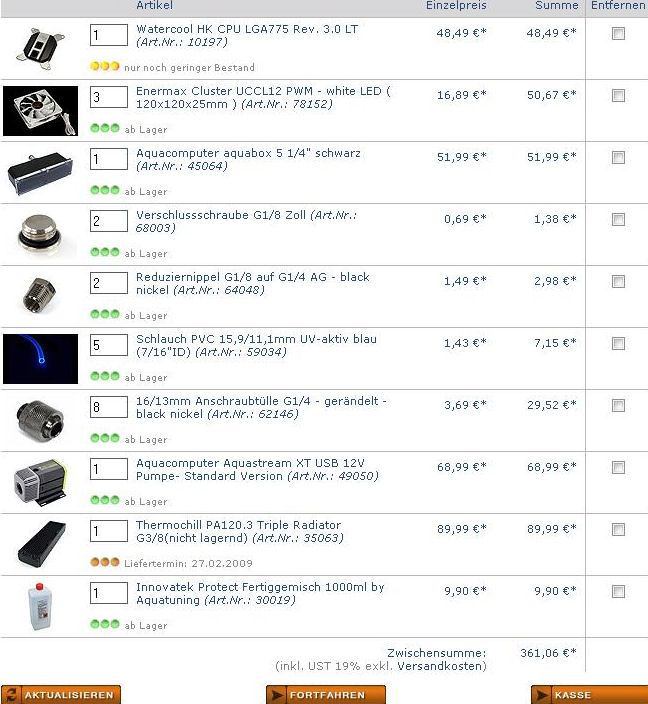Image resolution: width=648 pixels, height=704 pixels.
Task: View Reduziernippel G1/8 auf G1/4 product
Action: (x=252, y=277)
